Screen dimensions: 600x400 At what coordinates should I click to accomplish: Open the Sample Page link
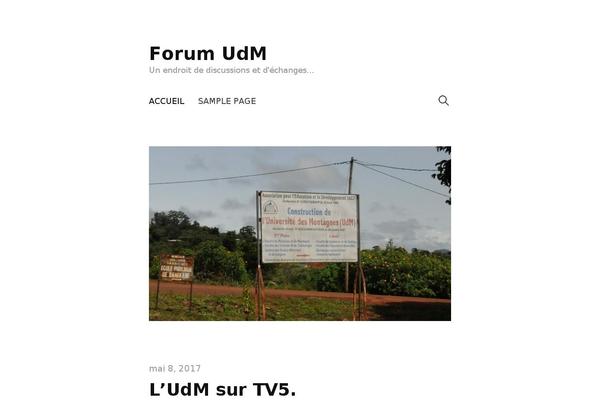pyautogui.click(x=227, y=101)
